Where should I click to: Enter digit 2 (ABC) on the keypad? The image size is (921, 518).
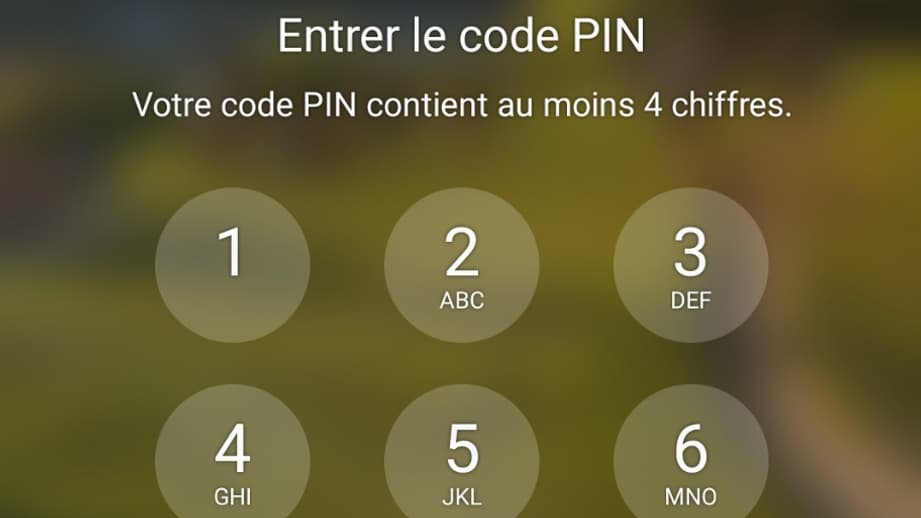(461, 265)
